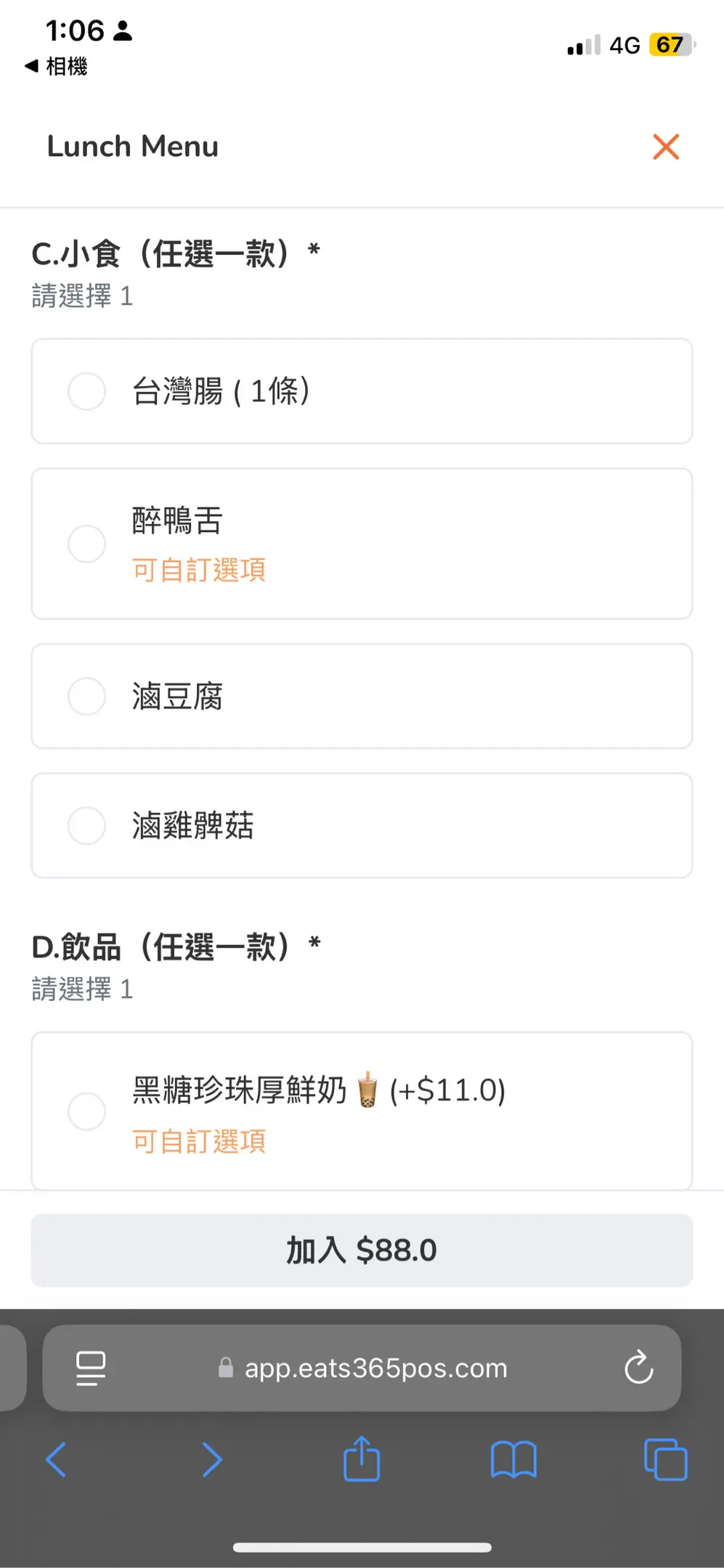Go back to previous page in Safari
The width and height of the screenshot is (724, 1568).
(56, 1459)
